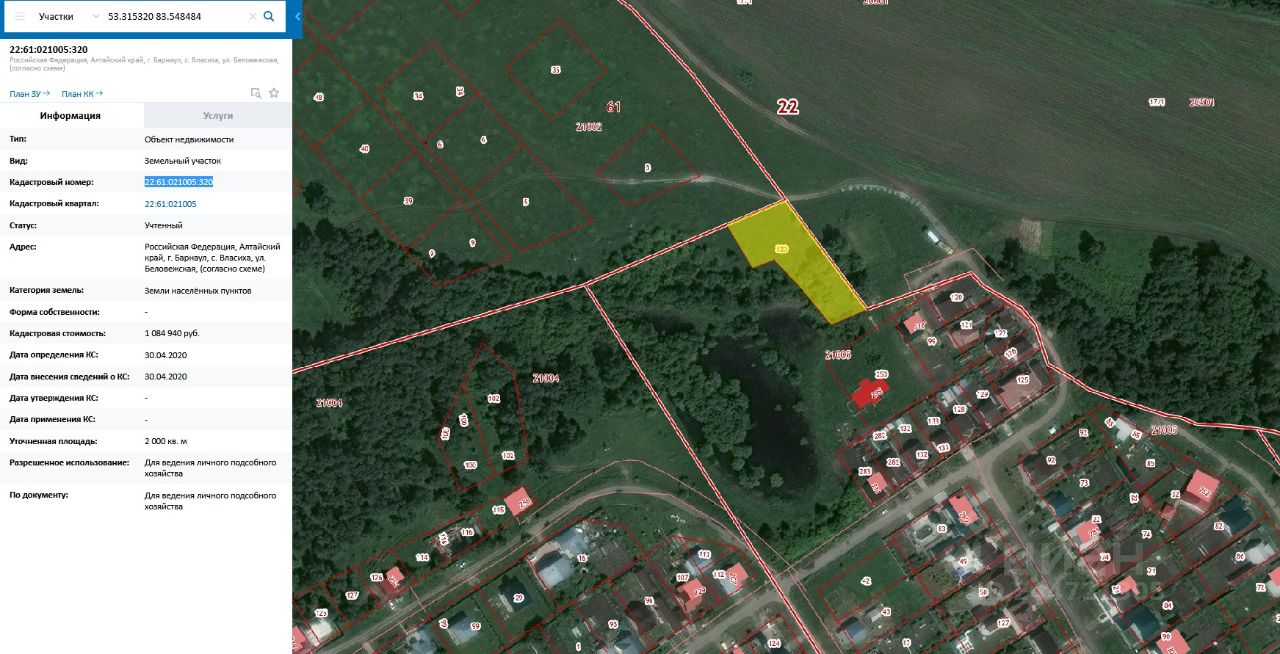Zoom to the parcel on the map
The width and height of the screenshot is (1280, 654).
[256, 93]
